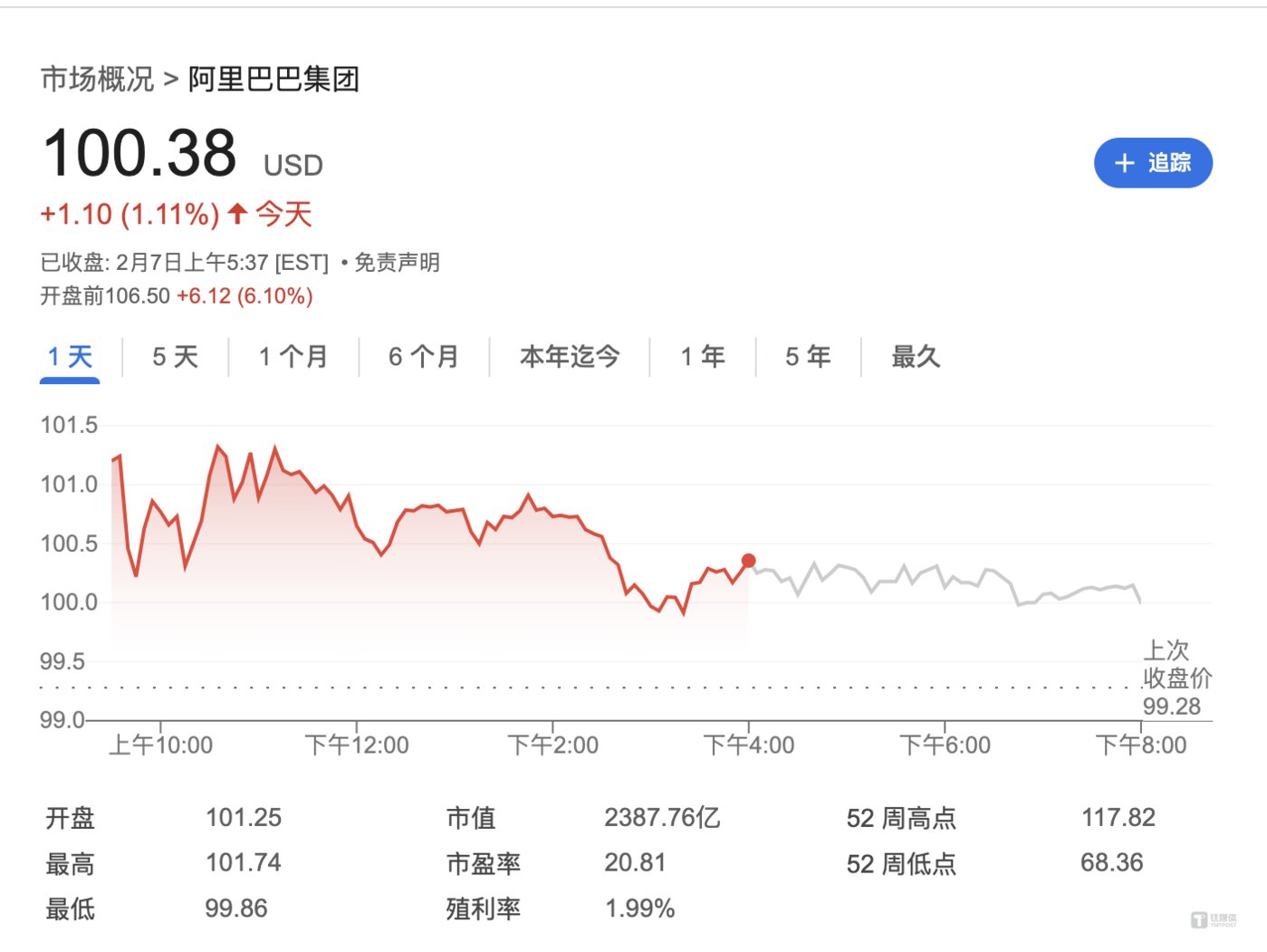The image size is (1267, 952).
Task: Show the 最久 maximum range
Action: 915,357
